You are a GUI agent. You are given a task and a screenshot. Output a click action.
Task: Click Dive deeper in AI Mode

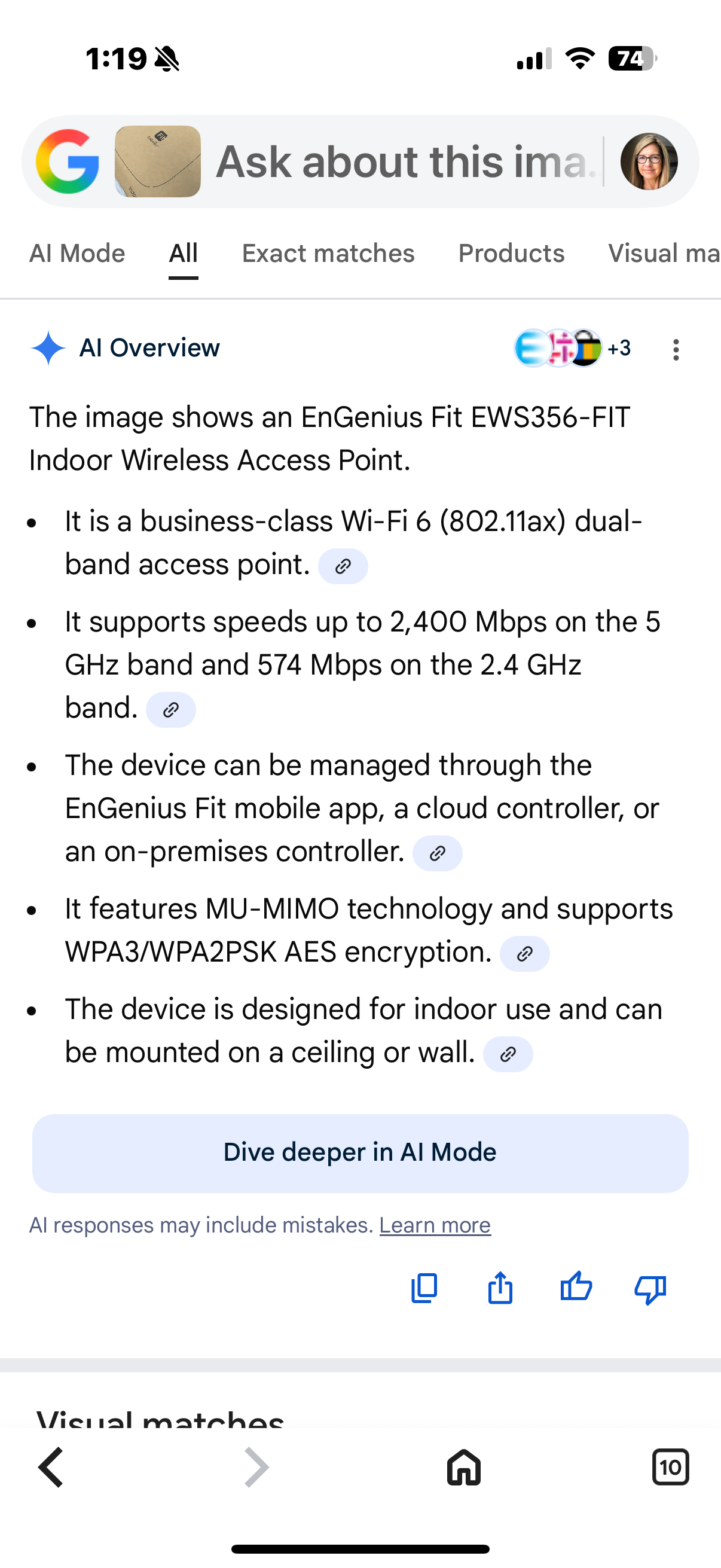coord(360,1151)
